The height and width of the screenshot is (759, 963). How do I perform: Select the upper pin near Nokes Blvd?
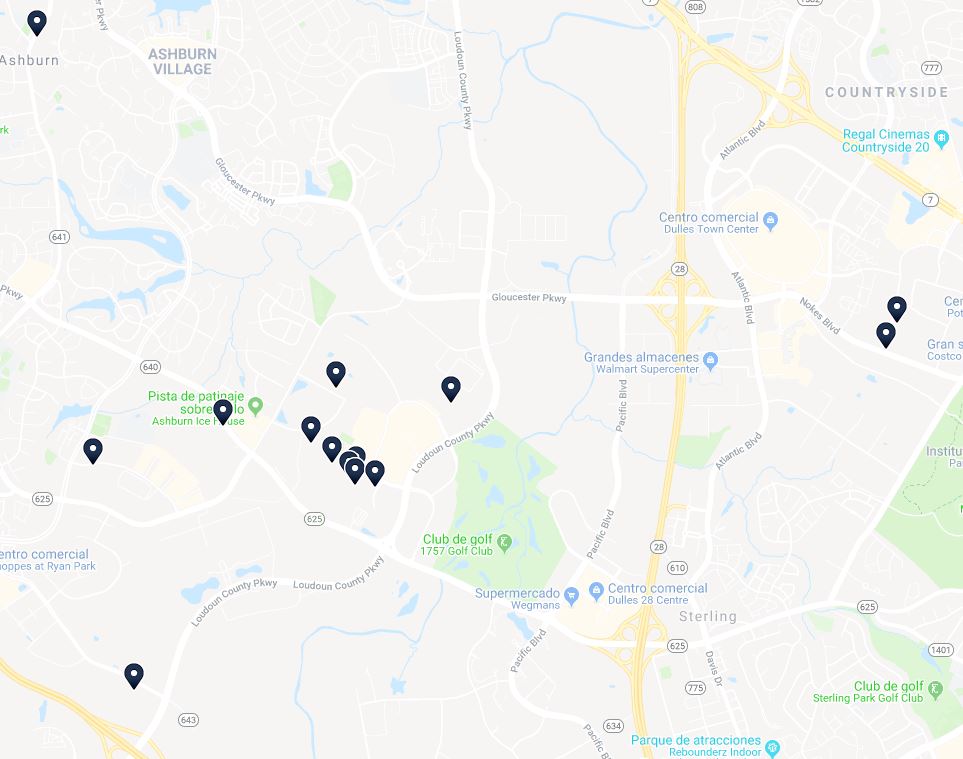(897, 307)
